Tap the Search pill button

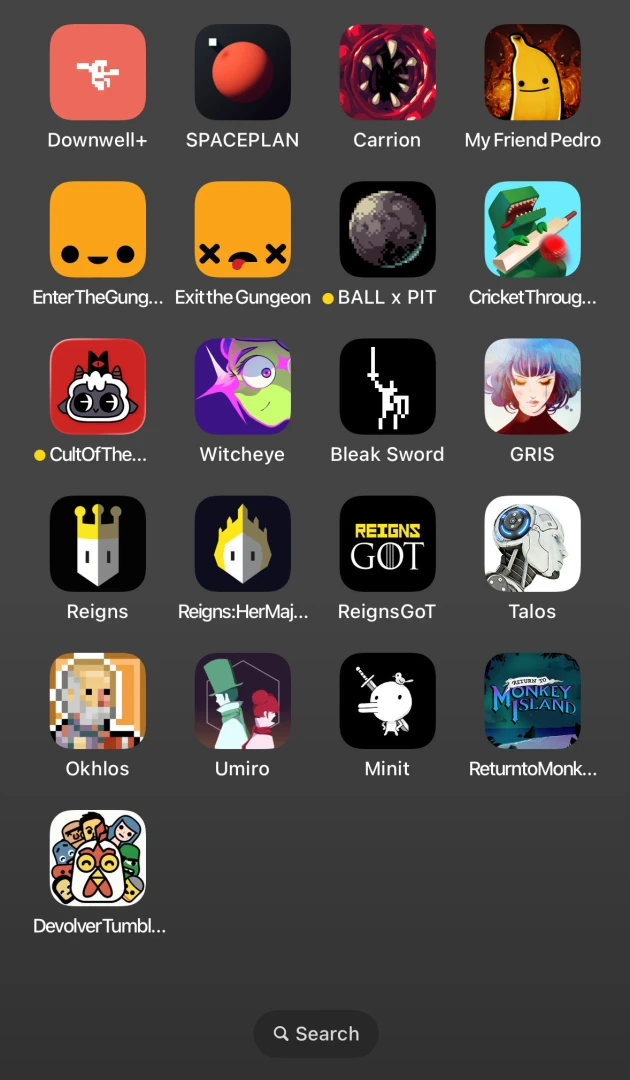[x=316, y=1034]
